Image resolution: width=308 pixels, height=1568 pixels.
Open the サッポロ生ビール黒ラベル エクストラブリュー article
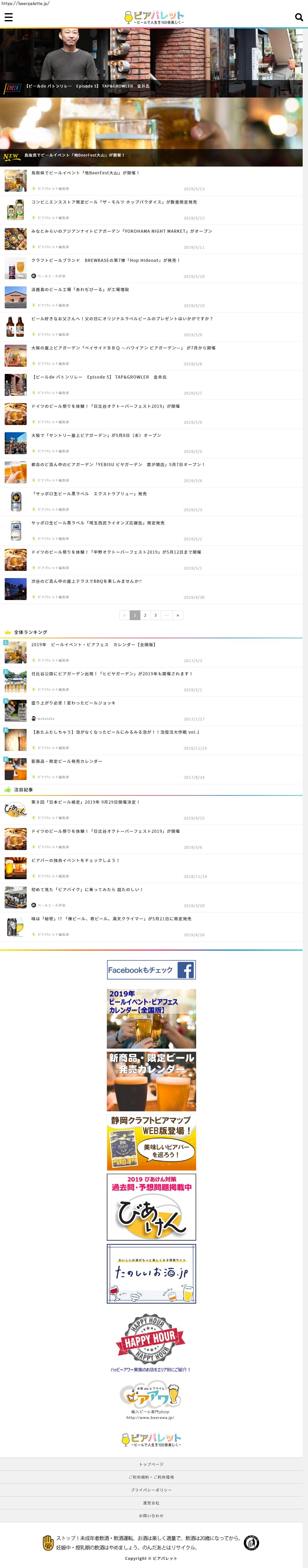coord(89,494)
